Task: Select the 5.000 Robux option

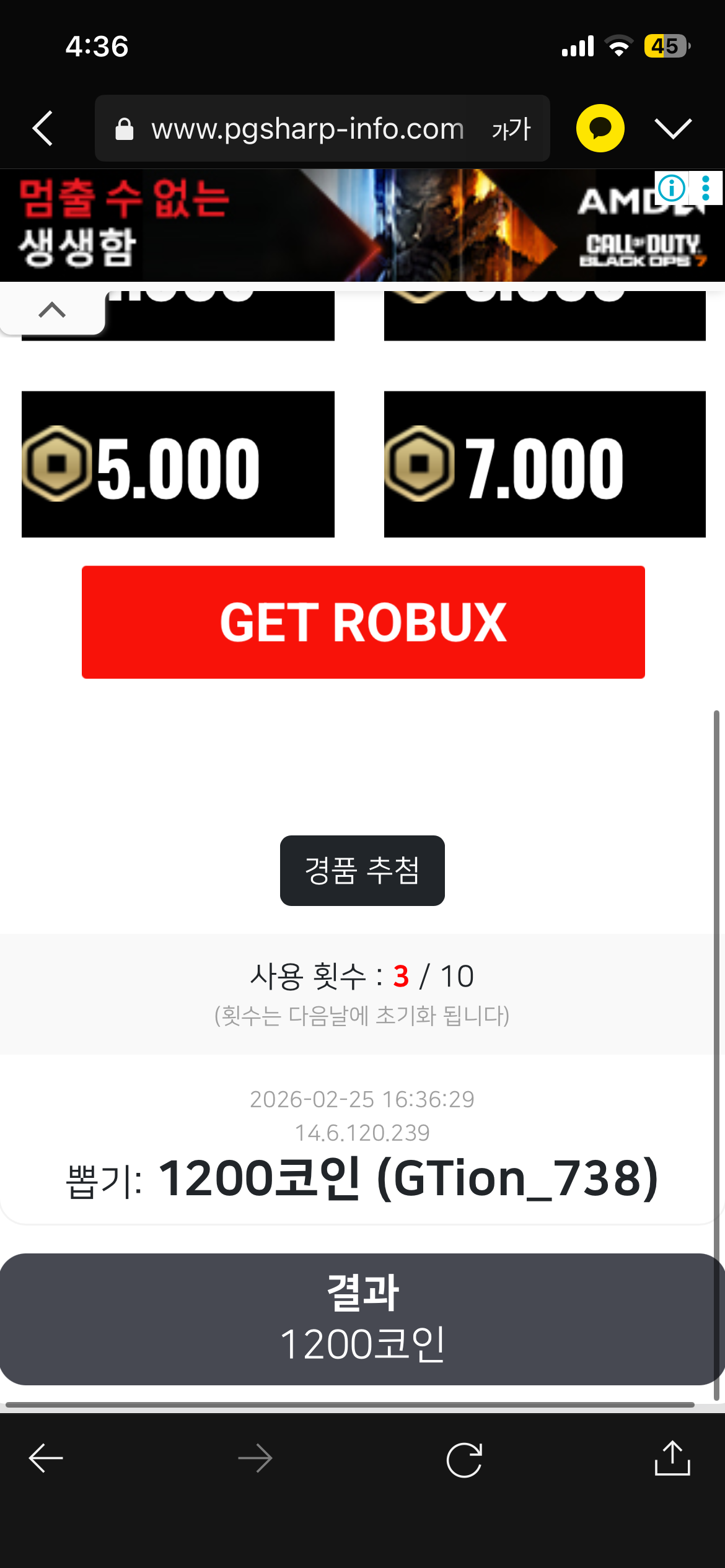Action: (x=178, y=464)
